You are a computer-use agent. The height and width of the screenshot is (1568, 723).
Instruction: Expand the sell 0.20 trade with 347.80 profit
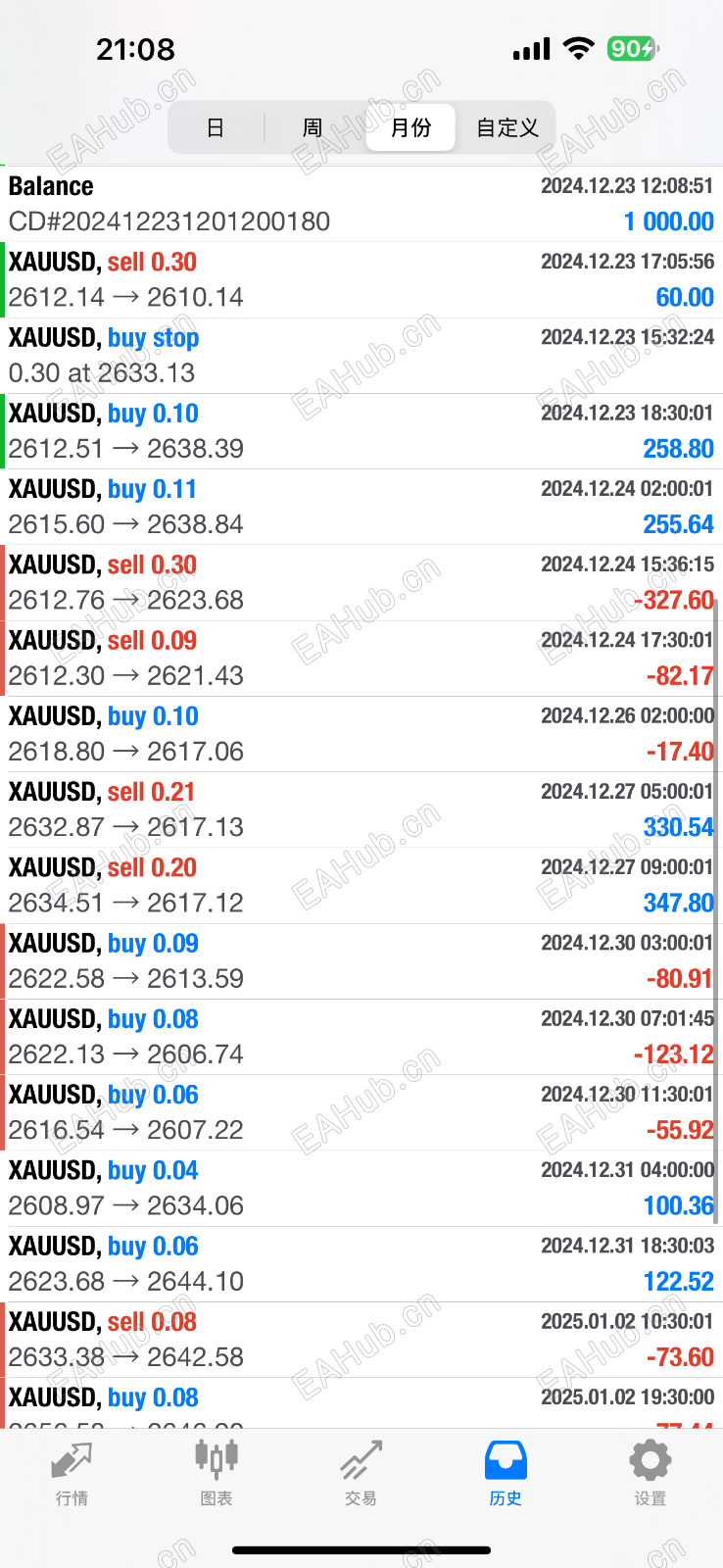tap(361, 885)
